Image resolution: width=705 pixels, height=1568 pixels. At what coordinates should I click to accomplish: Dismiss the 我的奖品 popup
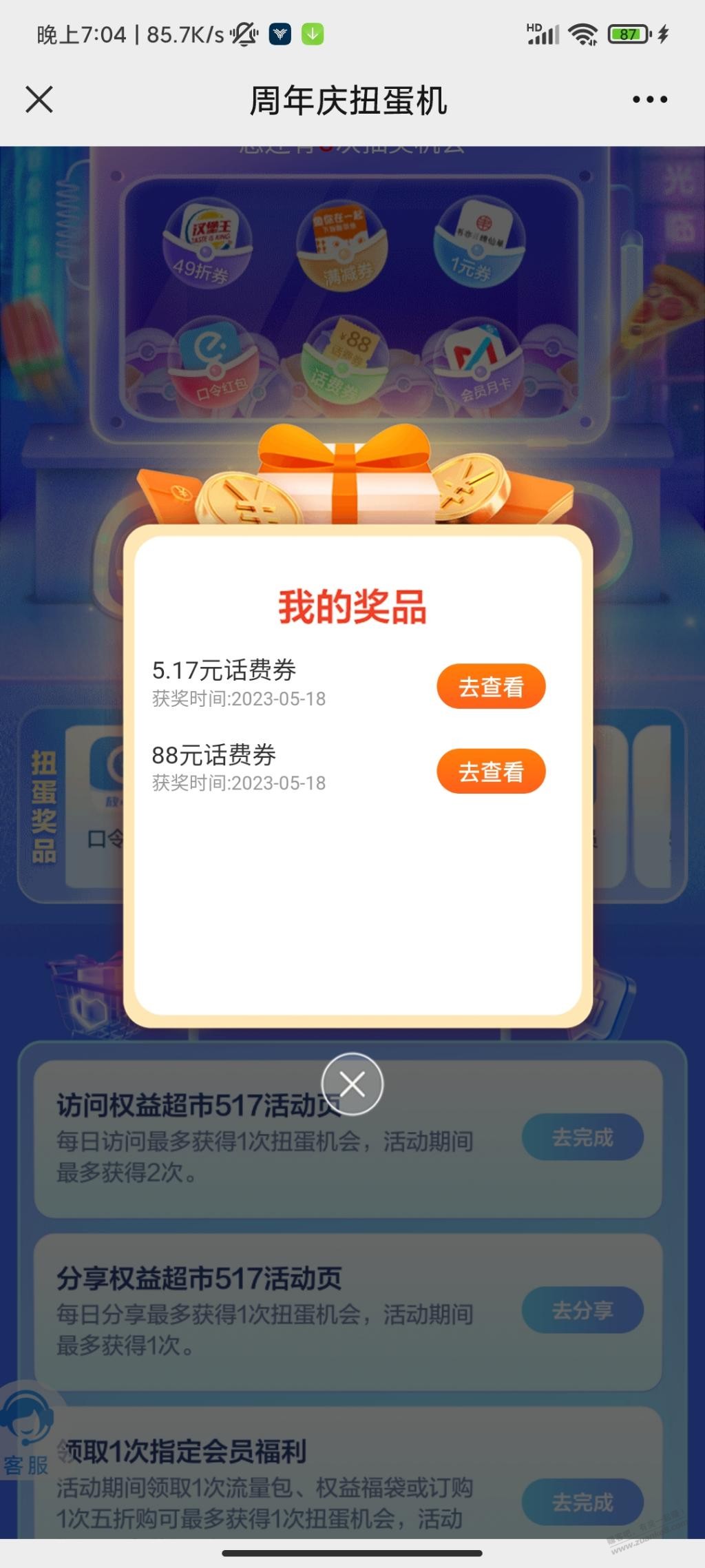352,1084
